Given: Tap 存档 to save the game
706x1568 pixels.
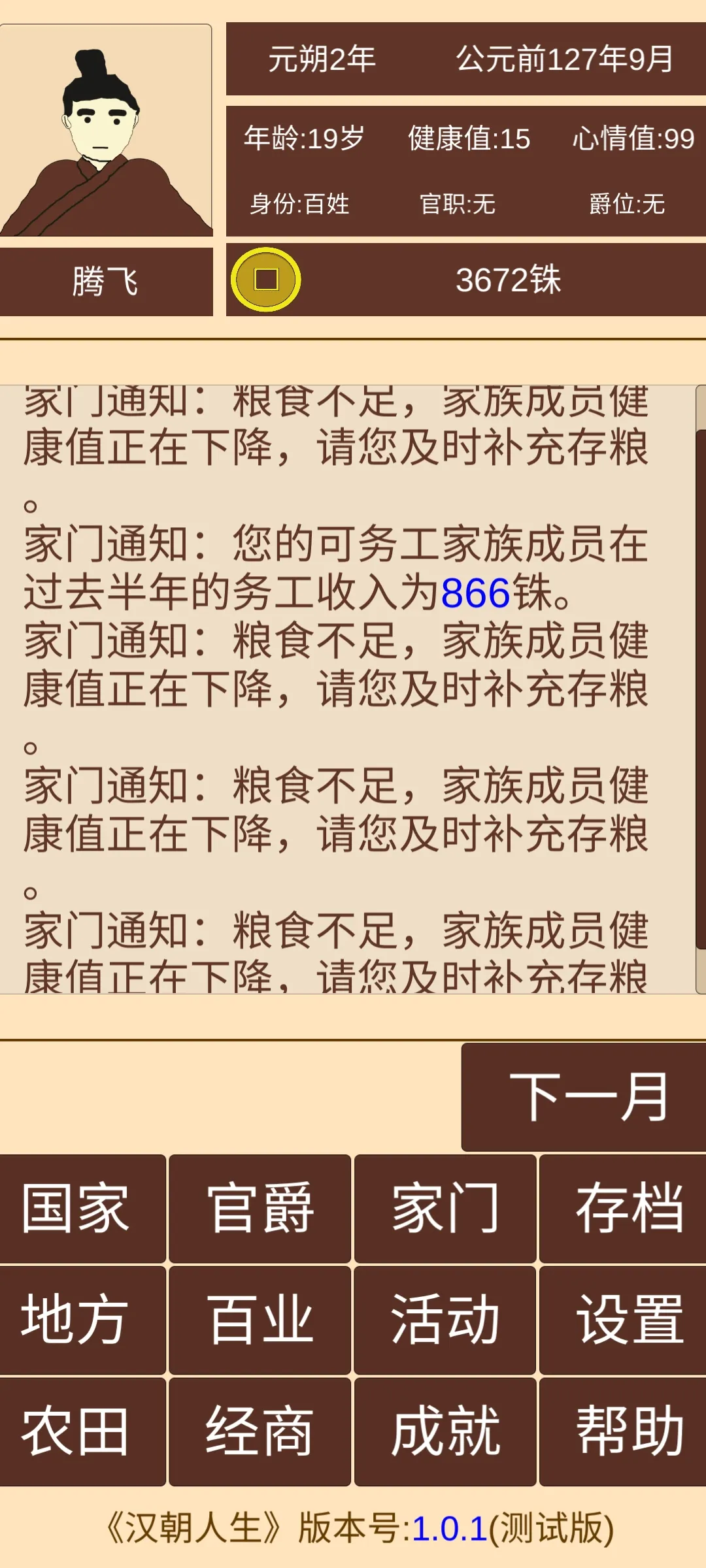Looking at the screenshot, I should [623, 1208].
